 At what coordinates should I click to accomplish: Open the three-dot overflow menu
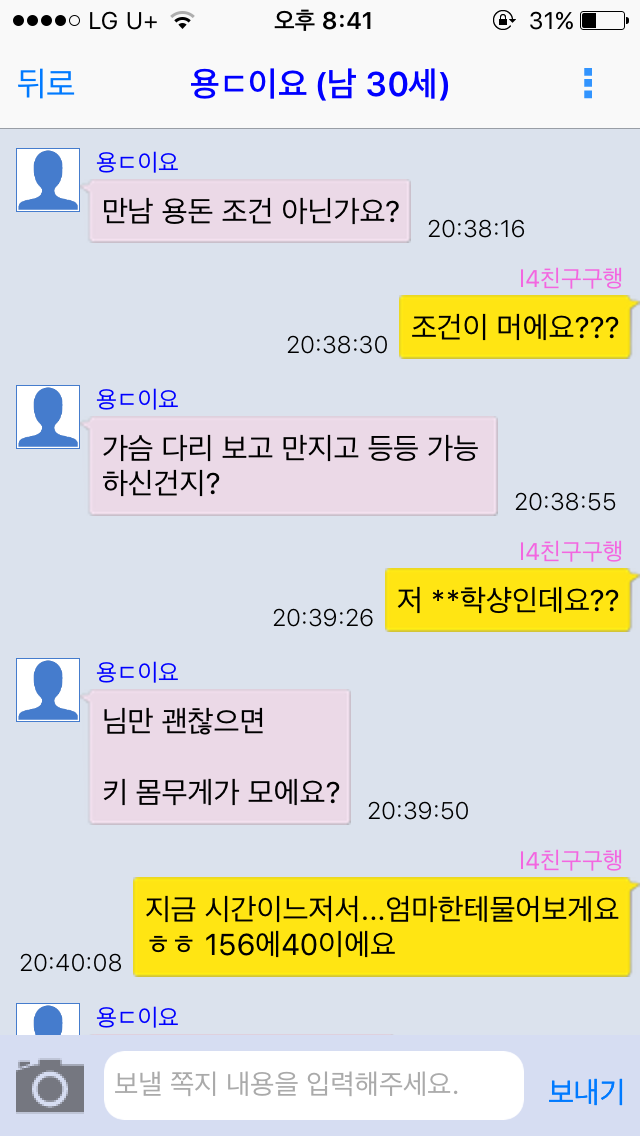(x=588, y=84)
